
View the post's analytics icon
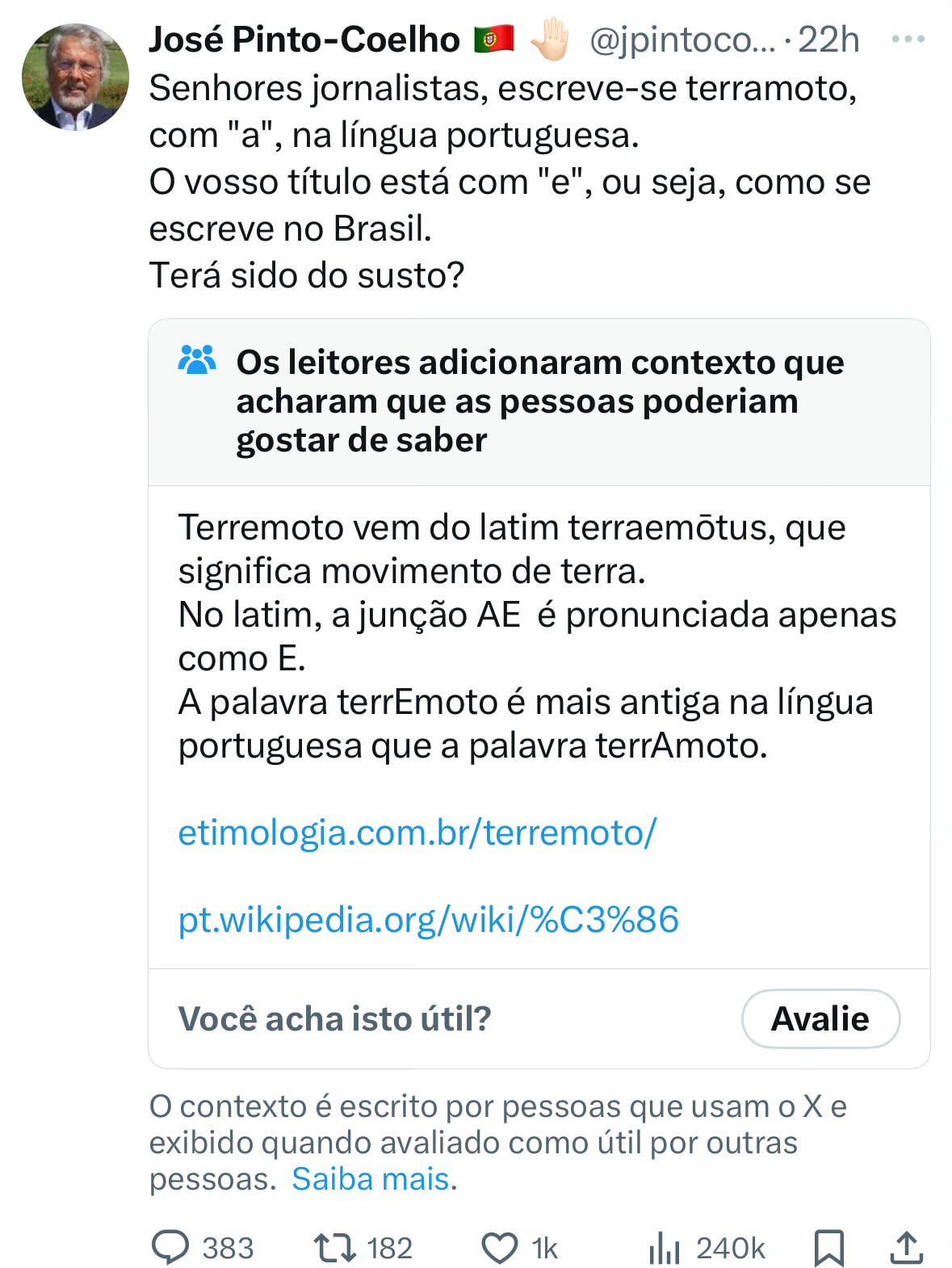tap(665, 1249)
